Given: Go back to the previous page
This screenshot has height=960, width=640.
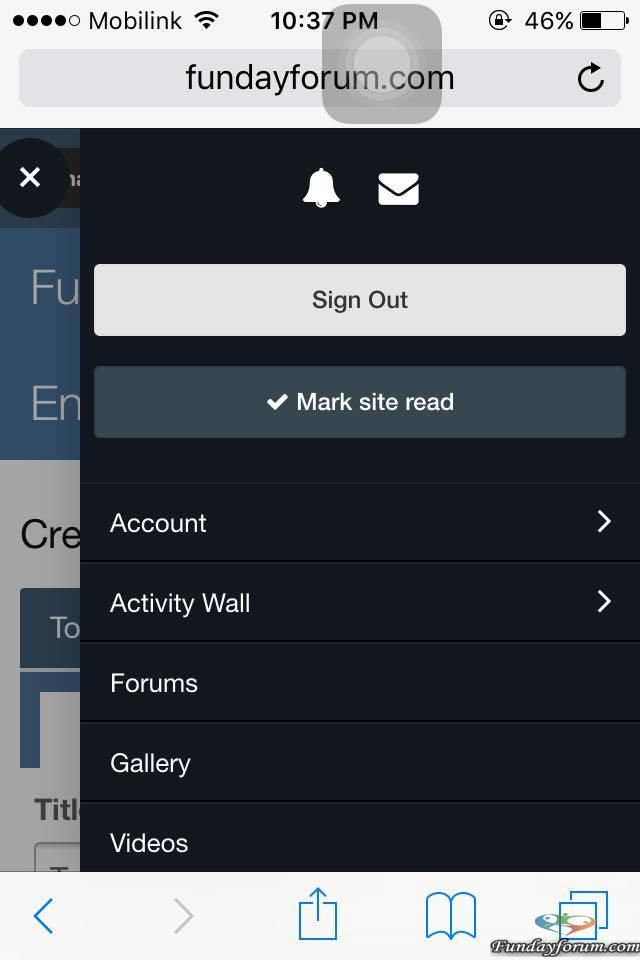Looking at the screenshot, I should click(x=43, y=915).
